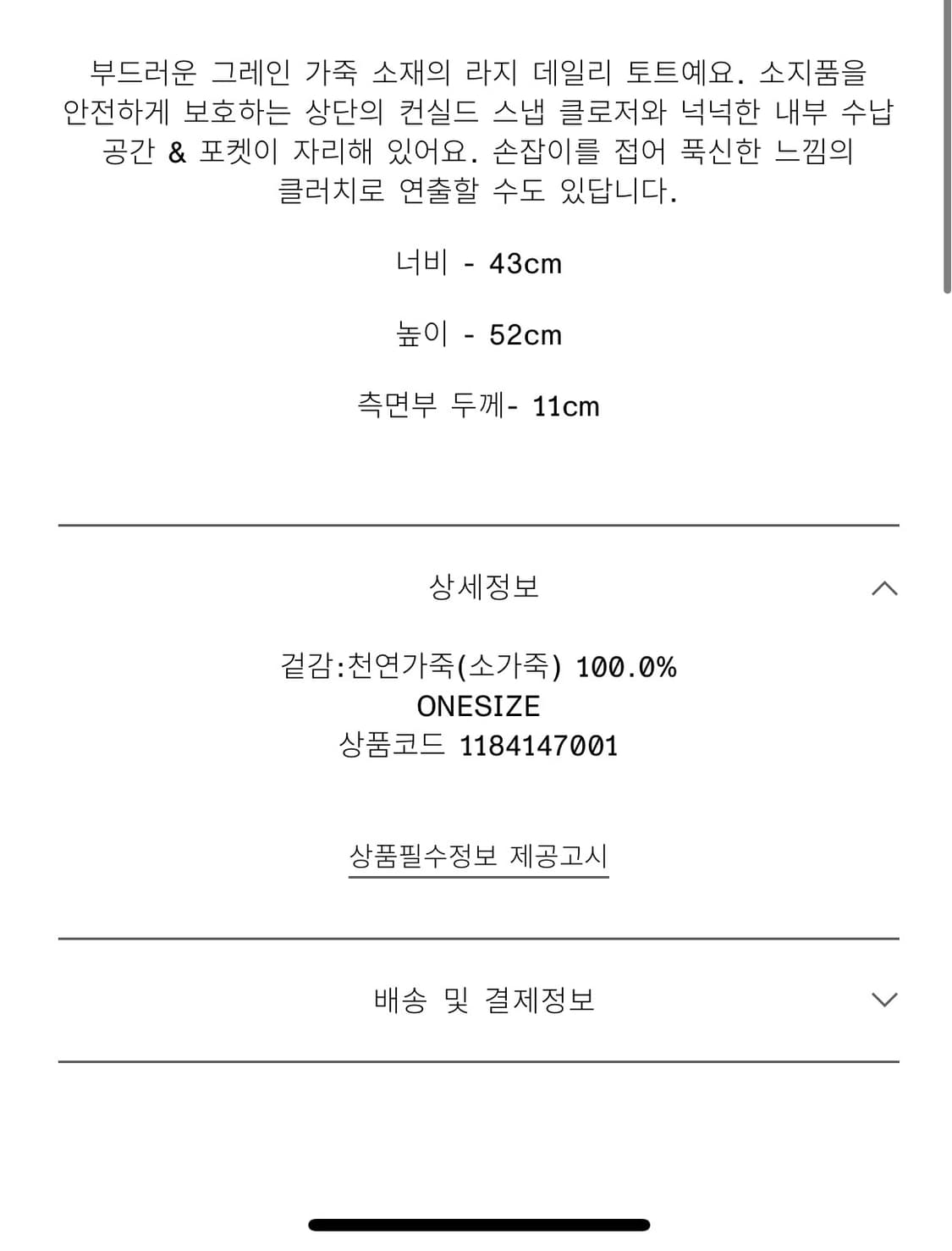The image size is (952, 1251).
Task: Tap the home indicator bar at the bottom
Action: click(476, 1225)
